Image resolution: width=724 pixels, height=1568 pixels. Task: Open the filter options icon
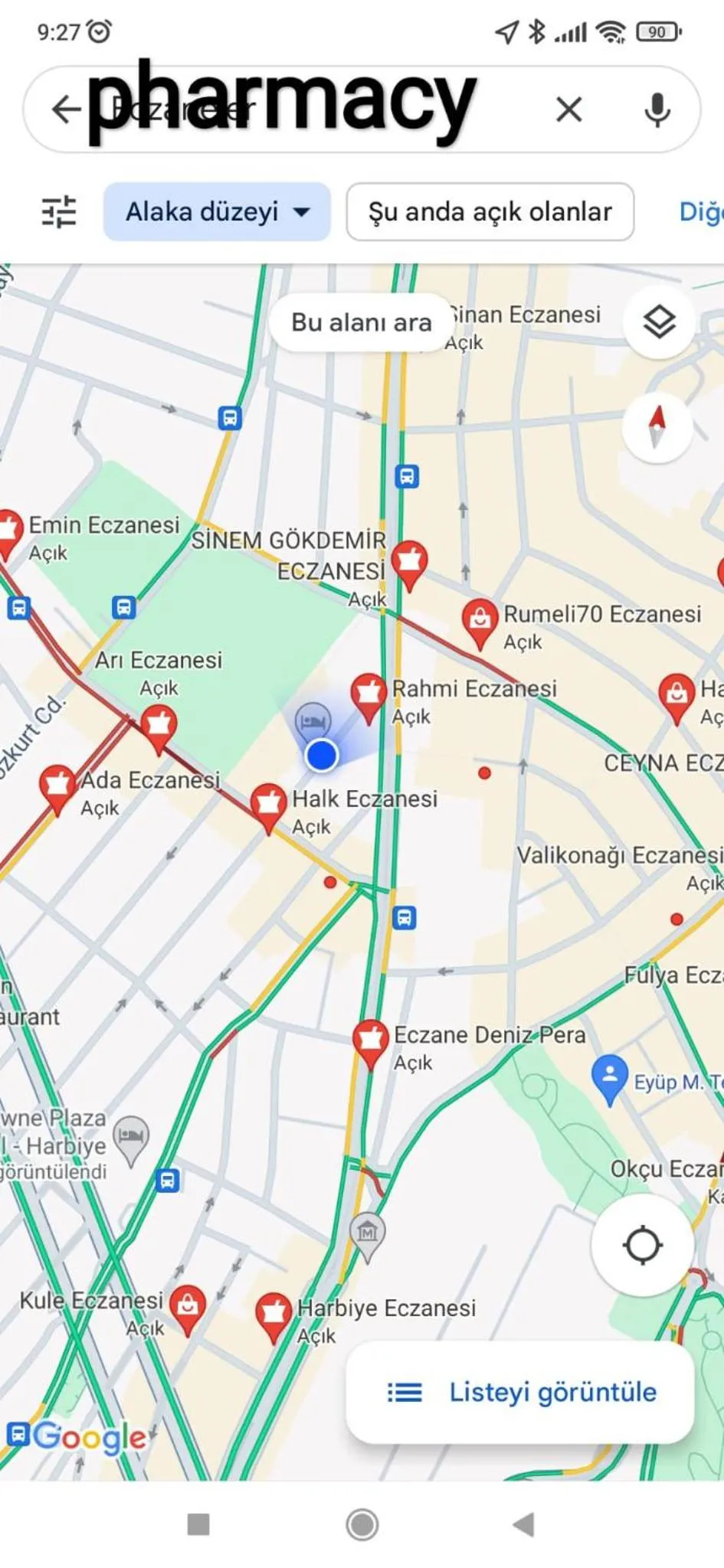59,211
